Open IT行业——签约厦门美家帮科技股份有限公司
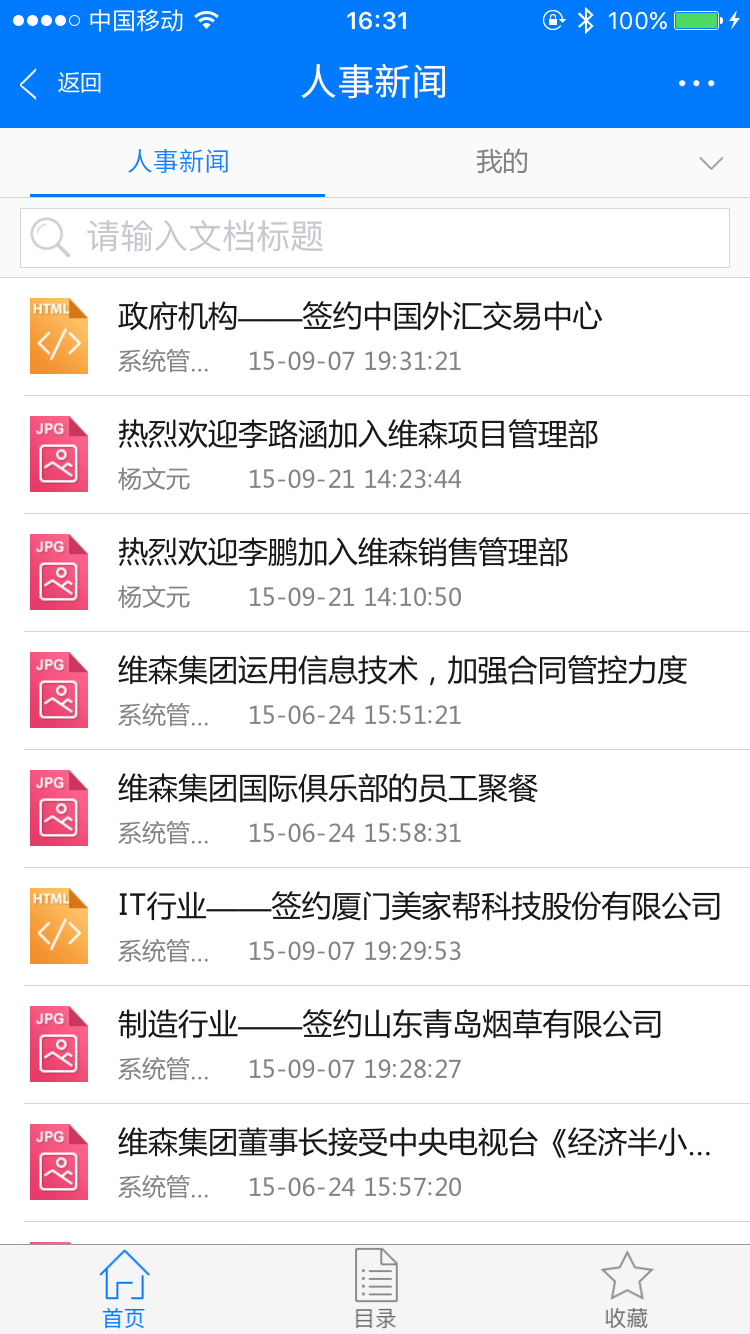The image size is (750, 1334). tap(375, 927)
